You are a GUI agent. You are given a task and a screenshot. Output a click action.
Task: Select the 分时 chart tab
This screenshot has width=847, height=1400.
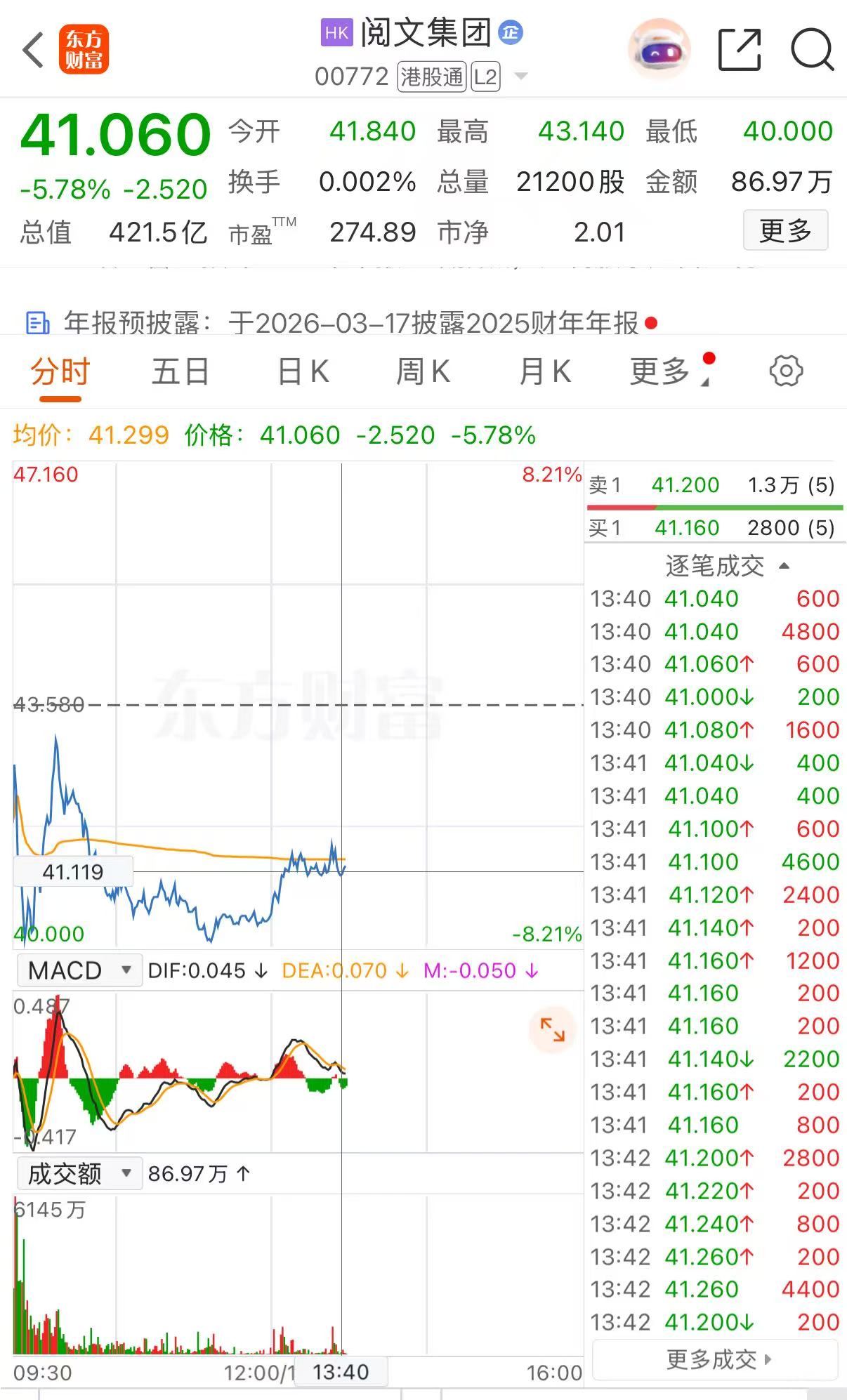pos(60,372)
